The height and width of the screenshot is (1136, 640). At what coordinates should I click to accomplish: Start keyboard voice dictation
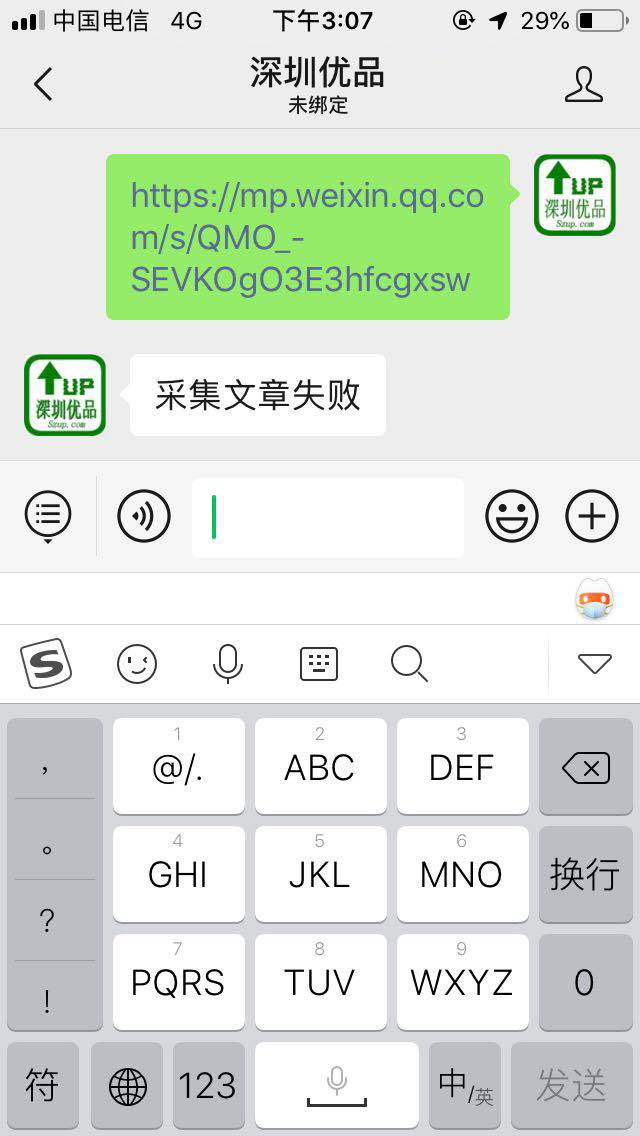tap(228, 663)
